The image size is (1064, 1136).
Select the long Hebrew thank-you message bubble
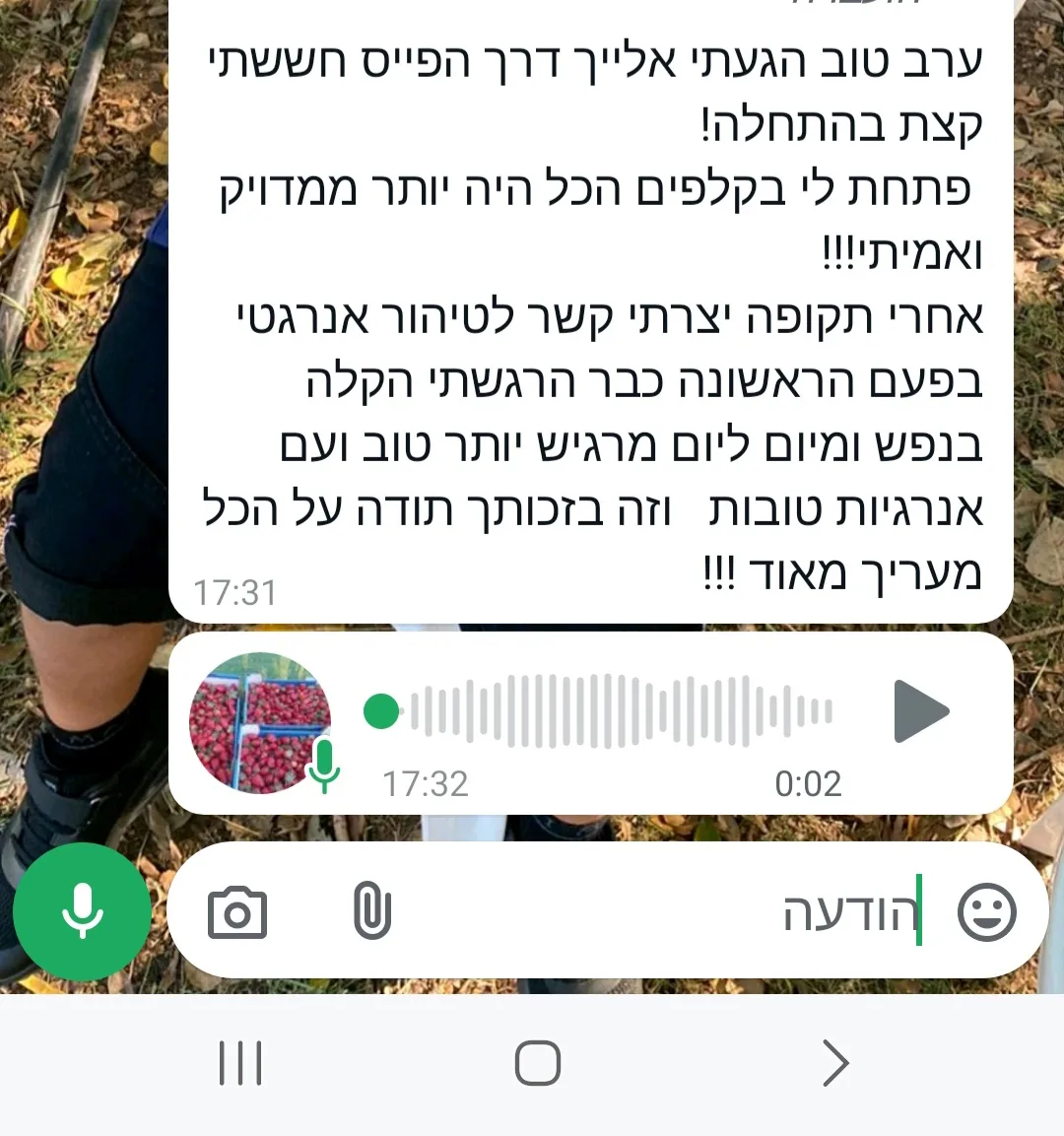click(591, 315)
